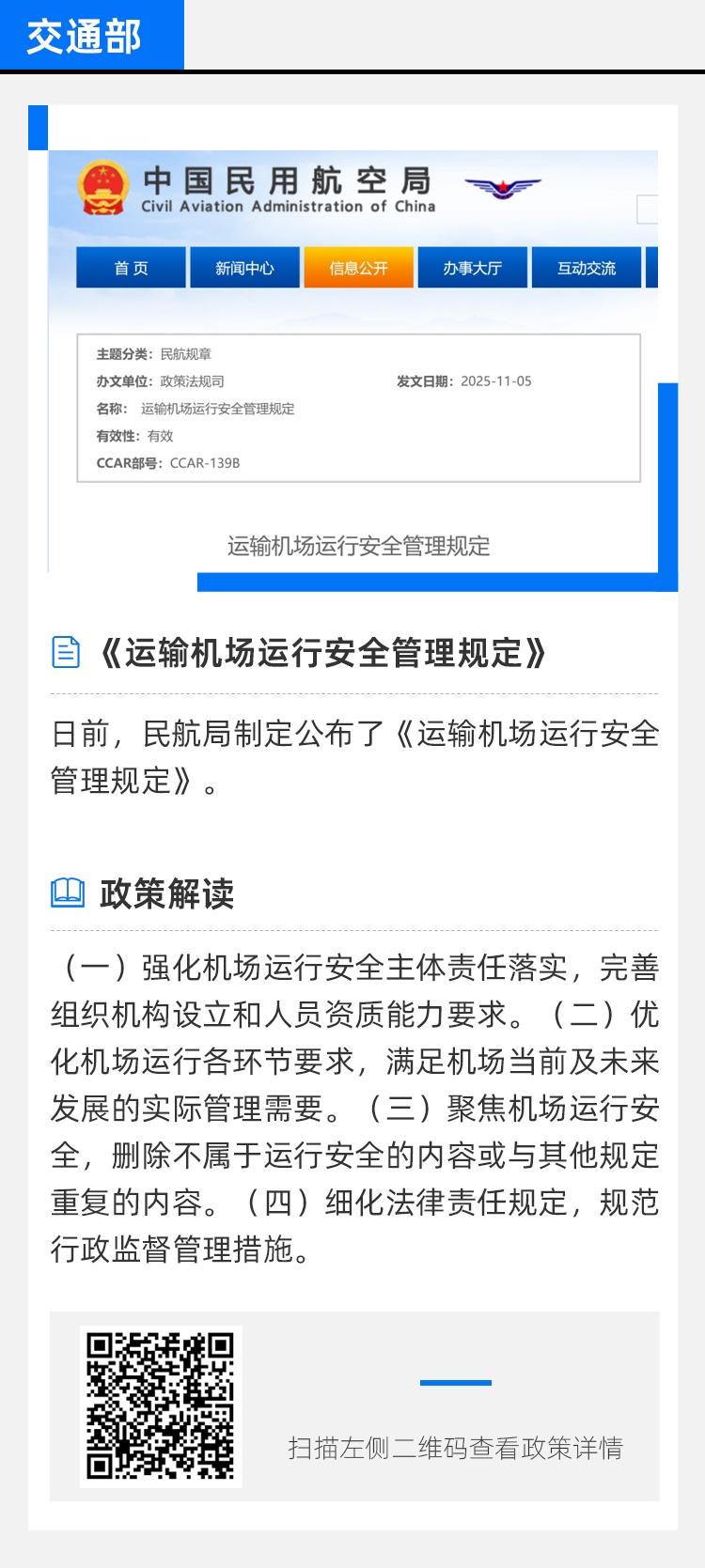Click the 扫描左侧二维码查看政策详情 caption
Viewport: 705px width, 1568px height.
[x=455, y=1450]
